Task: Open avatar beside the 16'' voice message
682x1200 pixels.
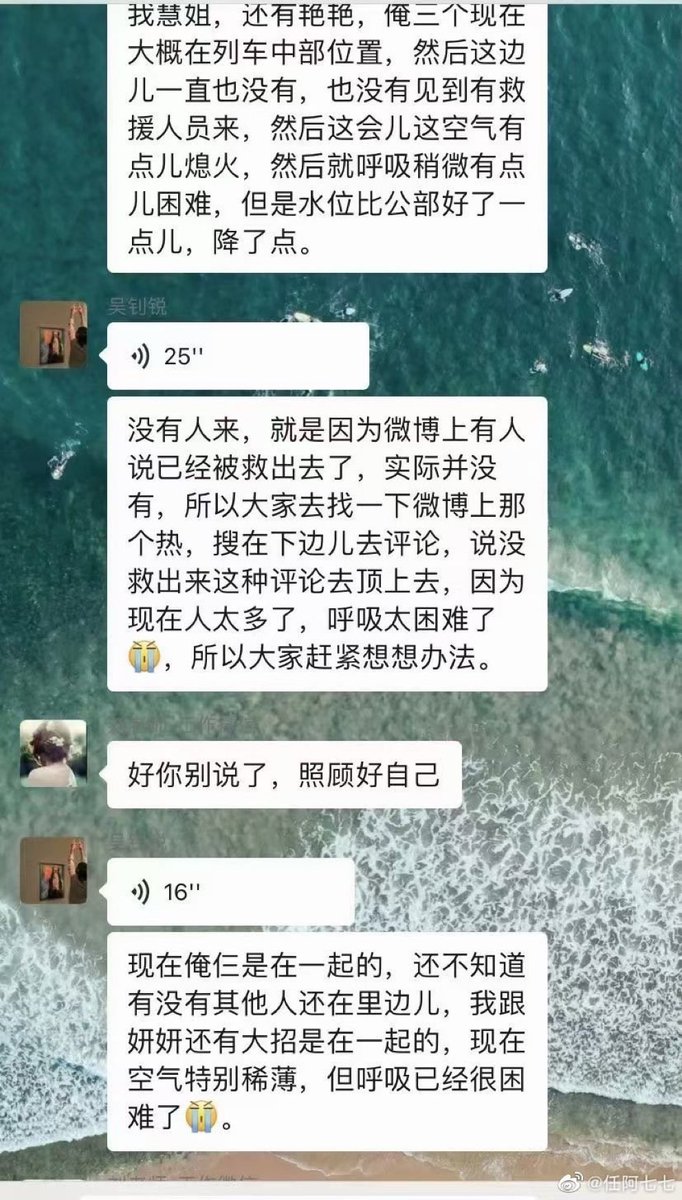Action: tap(53, 871)
